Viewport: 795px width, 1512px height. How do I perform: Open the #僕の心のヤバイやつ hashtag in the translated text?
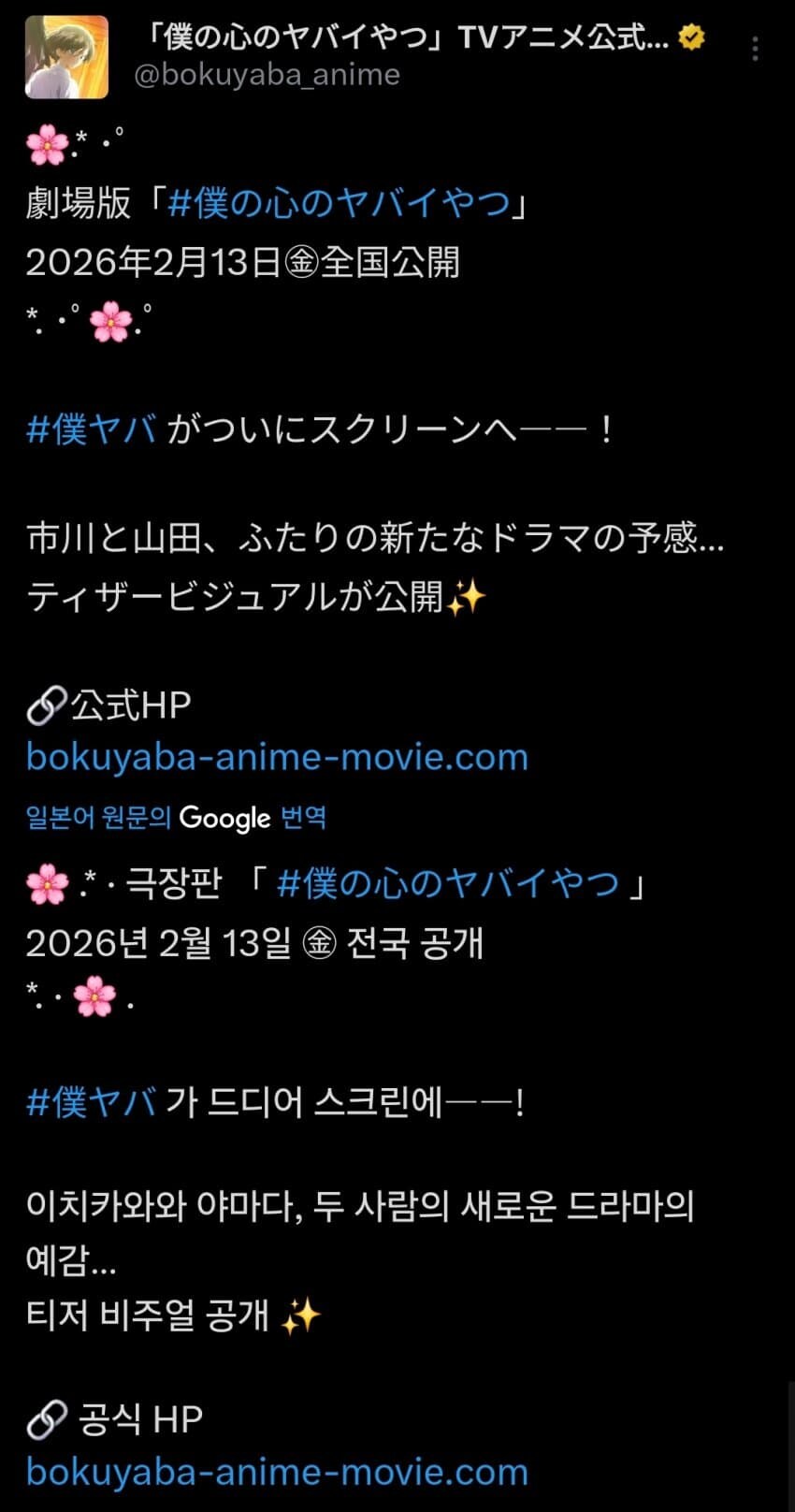(448, 883)
